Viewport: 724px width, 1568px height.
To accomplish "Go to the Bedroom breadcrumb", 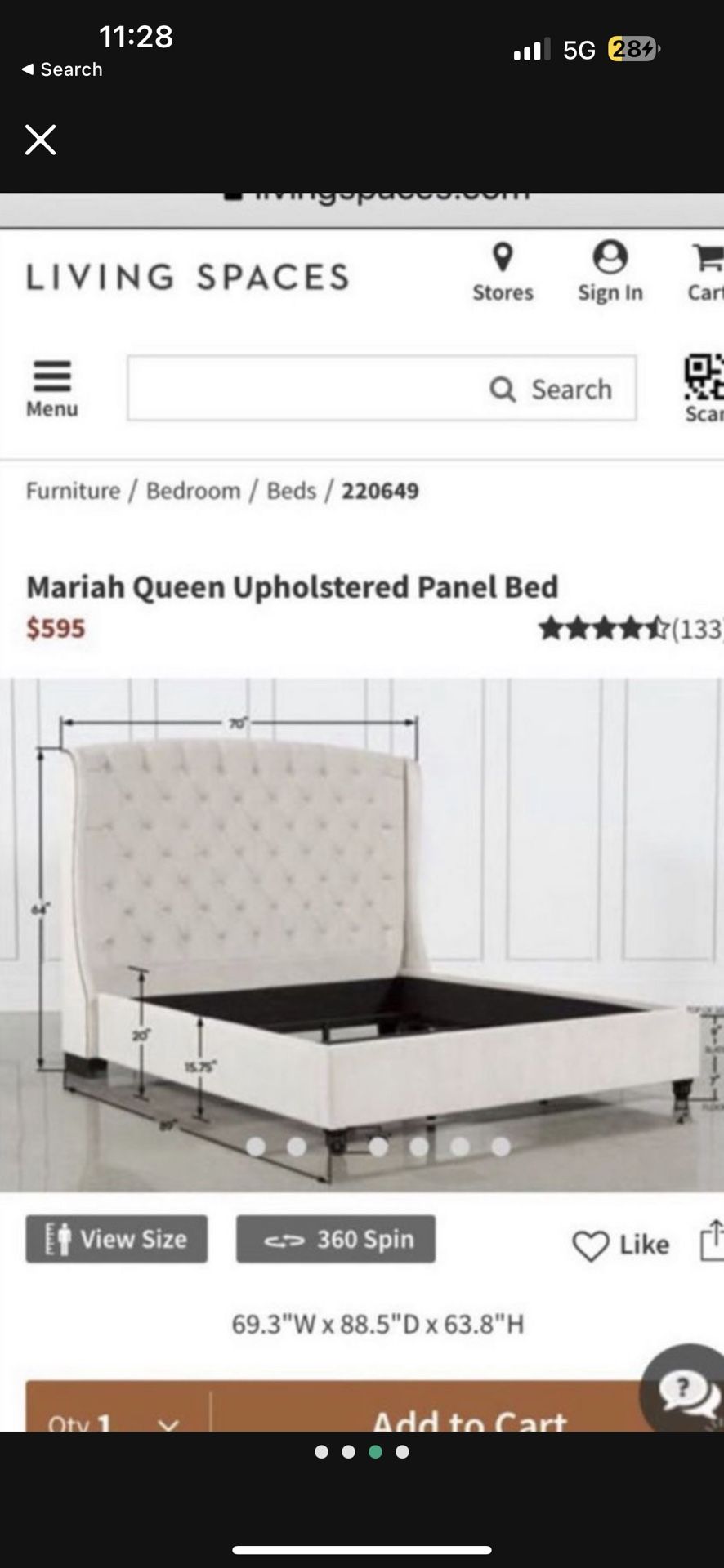I will click(x=192, y=491).
